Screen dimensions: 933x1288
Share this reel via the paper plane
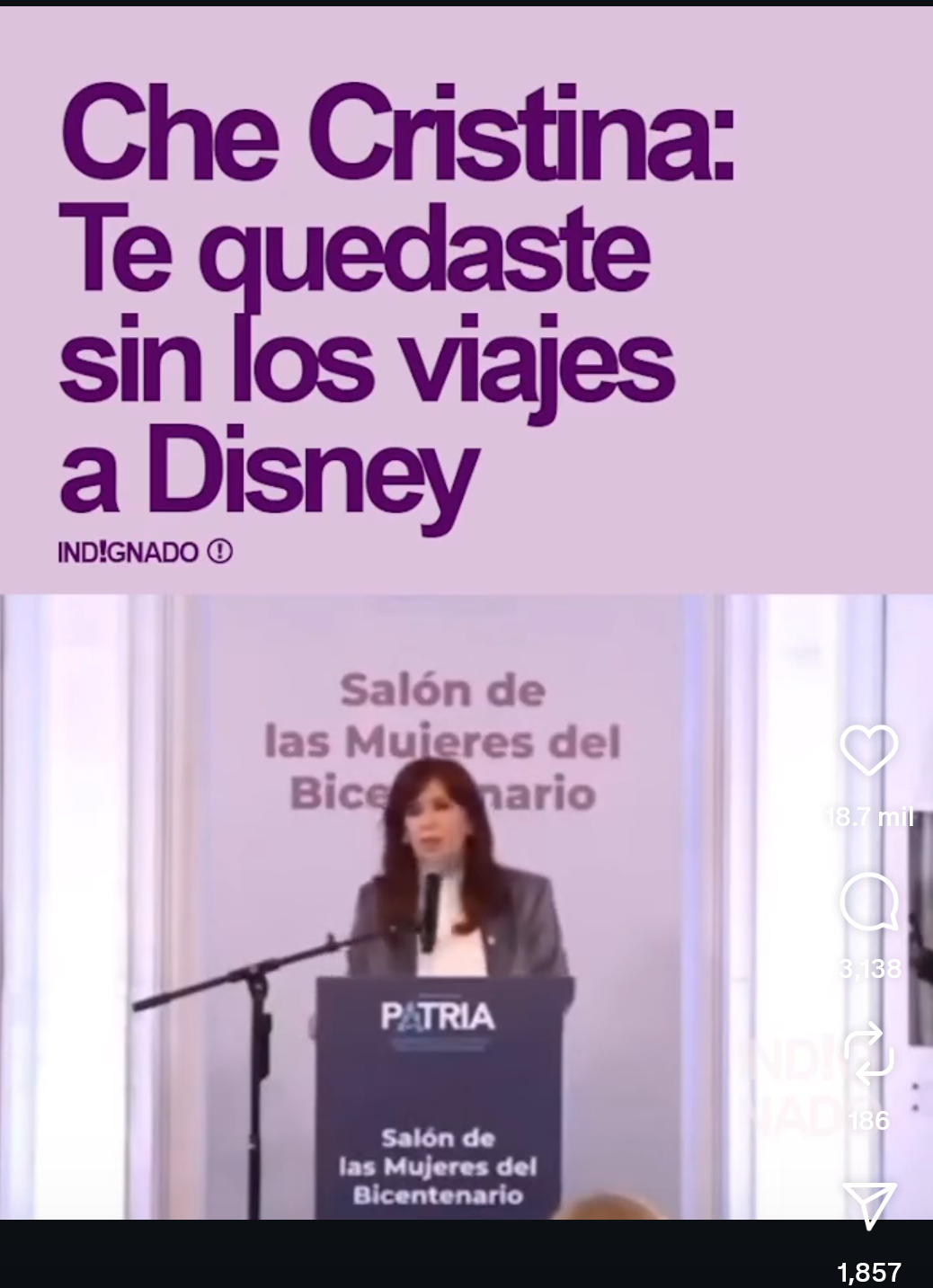868,1204
